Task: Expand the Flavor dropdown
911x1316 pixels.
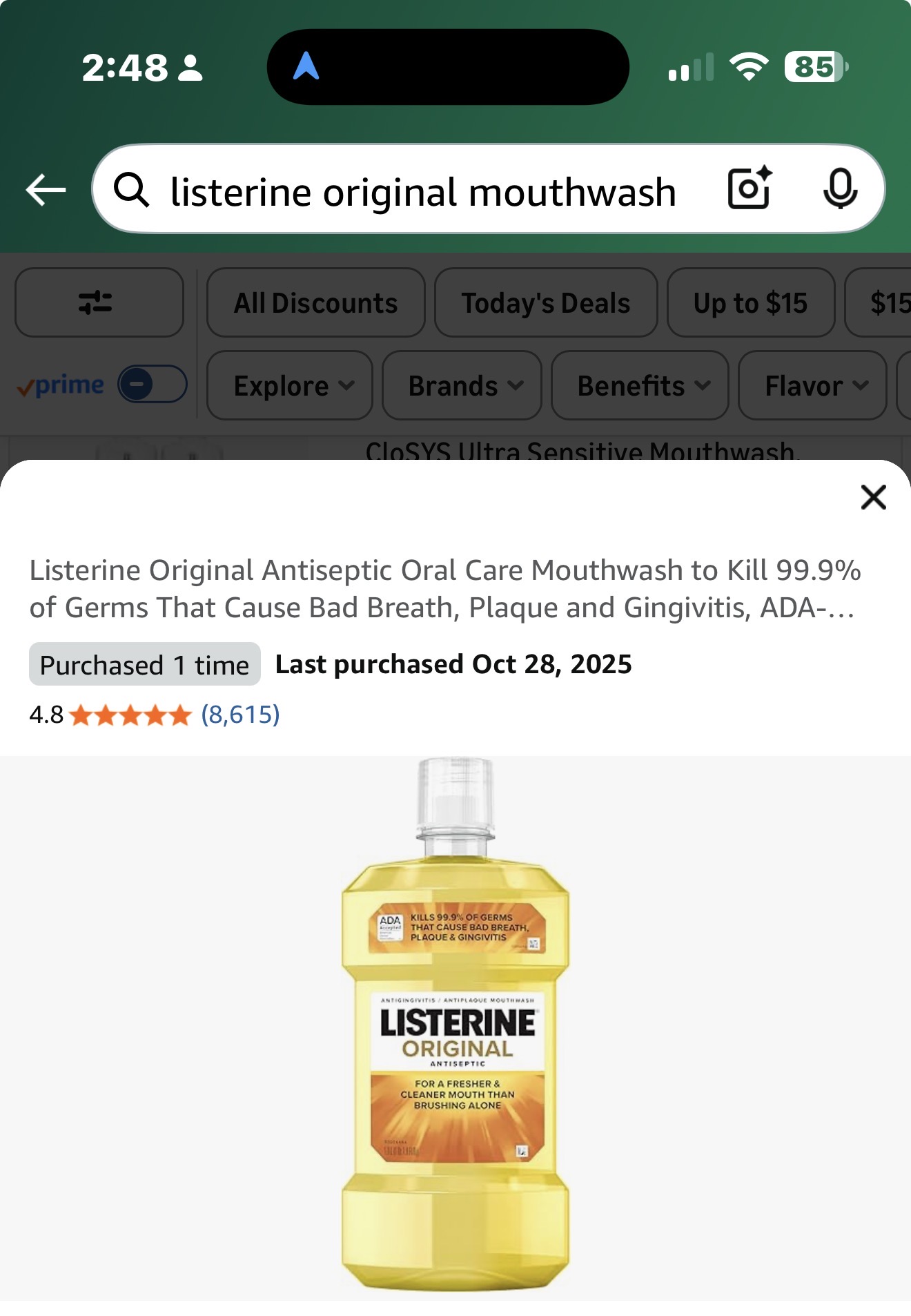Action: point(812,385)
